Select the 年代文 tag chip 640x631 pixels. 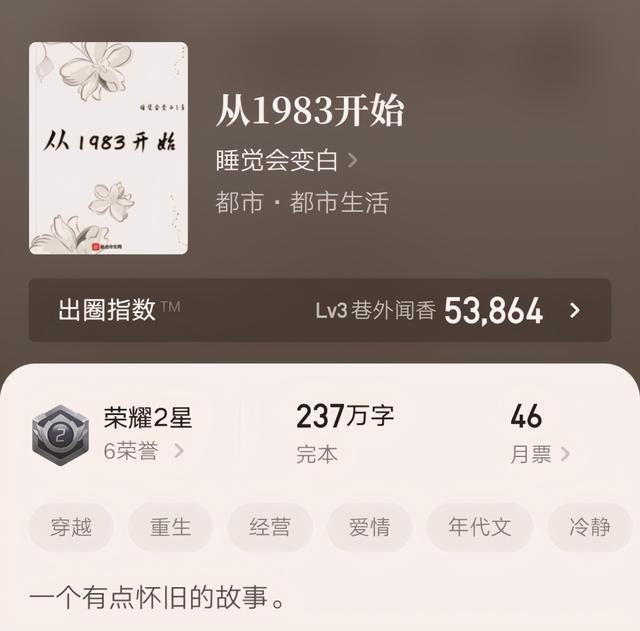pos(479,527)
